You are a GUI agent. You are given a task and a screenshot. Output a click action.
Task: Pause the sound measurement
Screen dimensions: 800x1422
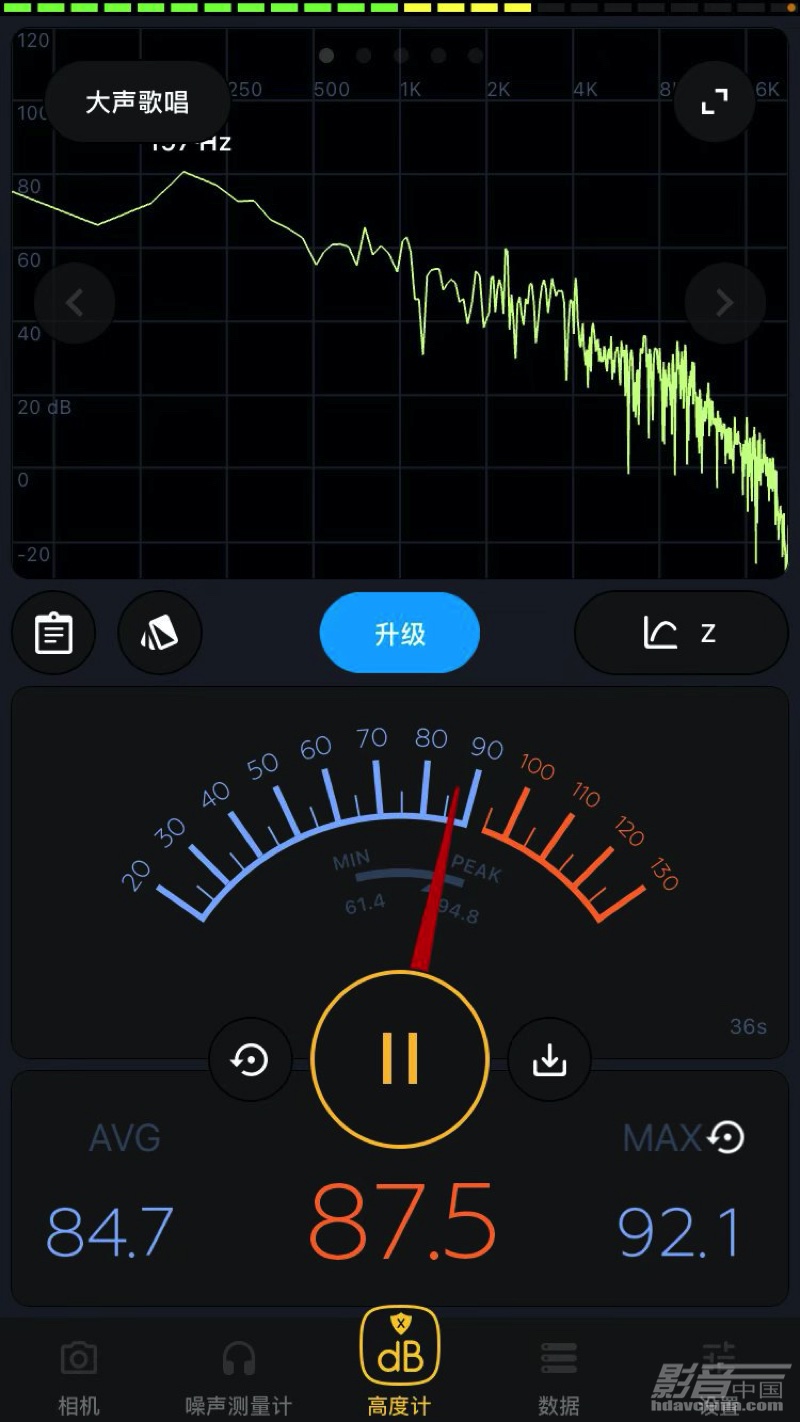(400, 1059)
